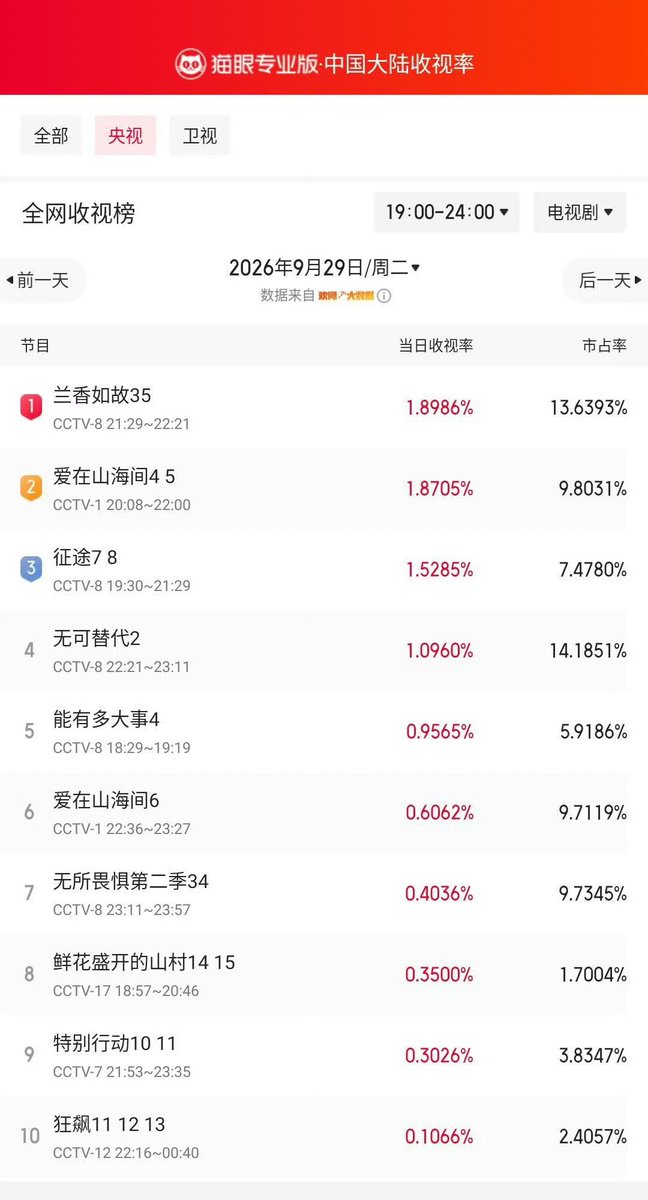The width and height of the screenshot is (648, 1200).
Task: Open 兰香如故35 details
Action: 324,408
